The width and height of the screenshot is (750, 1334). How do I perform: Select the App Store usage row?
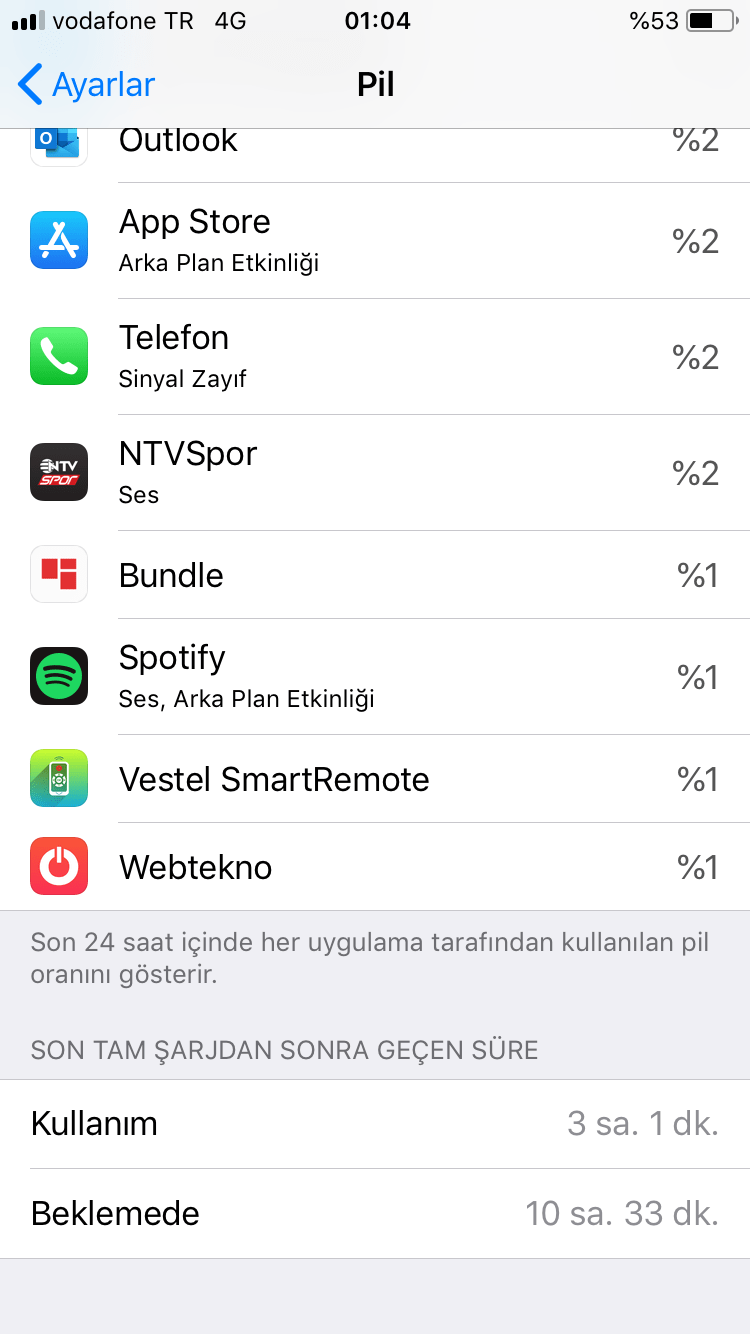coord(375,241)
